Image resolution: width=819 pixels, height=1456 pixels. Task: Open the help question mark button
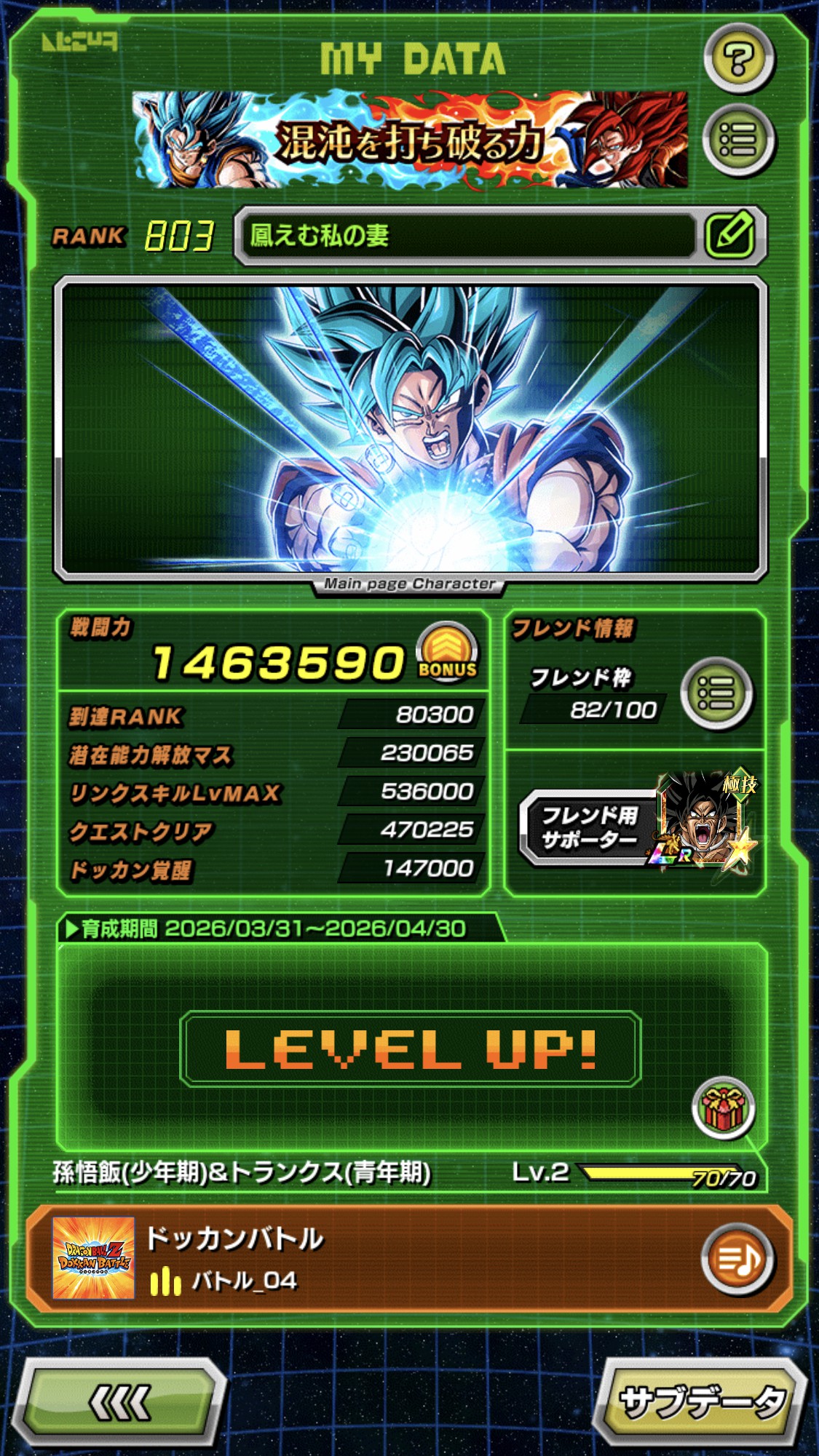click(738, 60)
